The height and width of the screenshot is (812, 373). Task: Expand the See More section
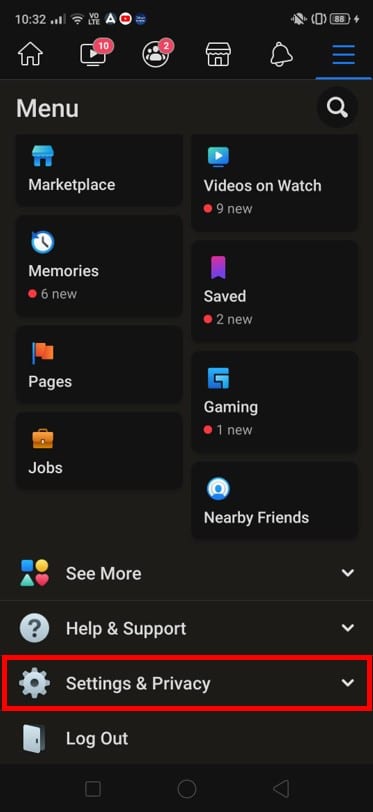point(186,573)
